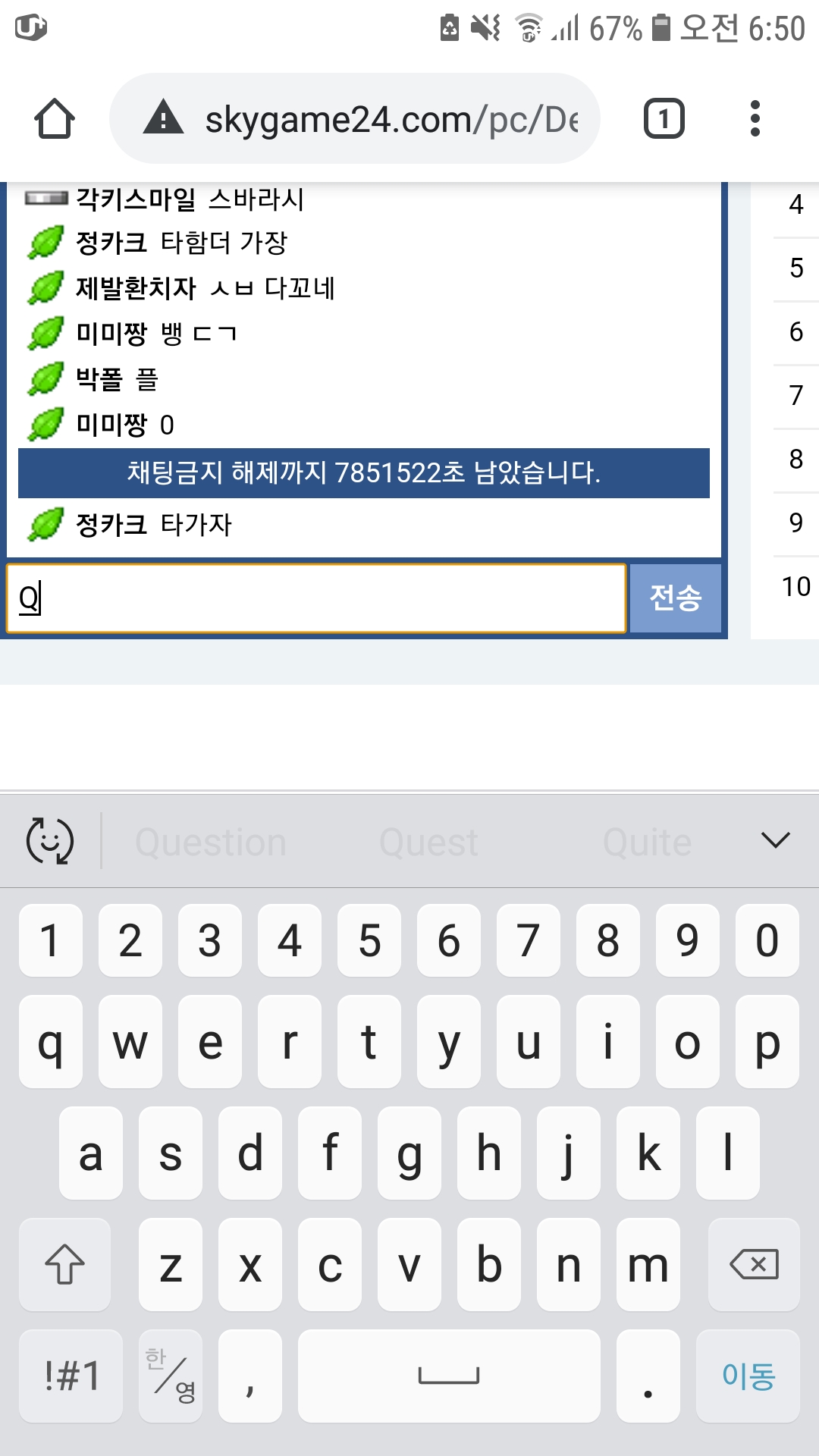819x1456 pixels.
Task: Open the emoji panel on the keyboard
Action: (x=50, y=841)
